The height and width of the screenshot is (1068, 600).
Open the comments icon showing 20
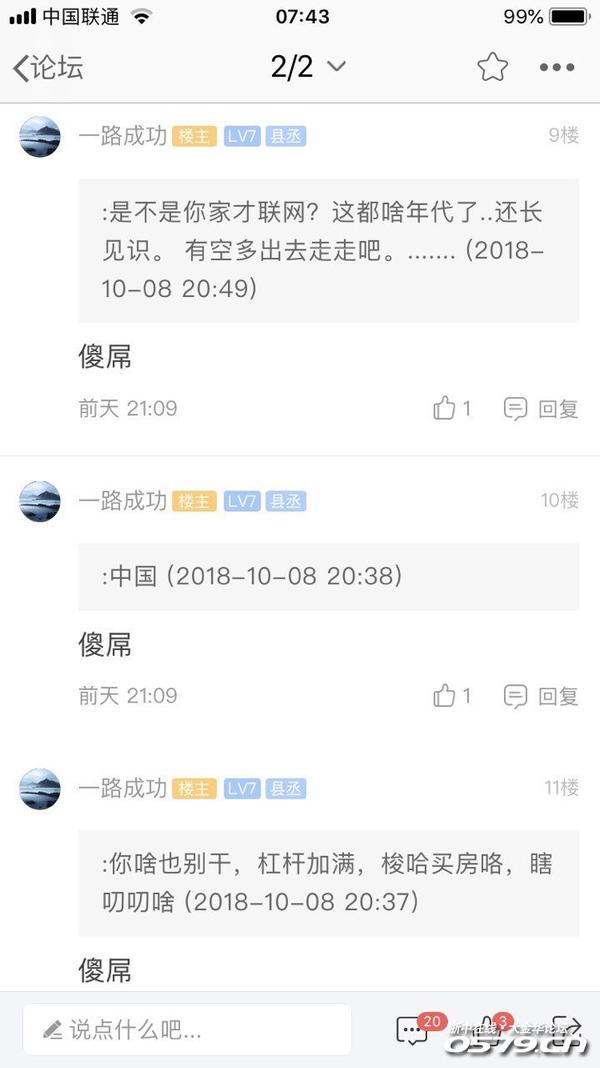[x=413, y=1029]
